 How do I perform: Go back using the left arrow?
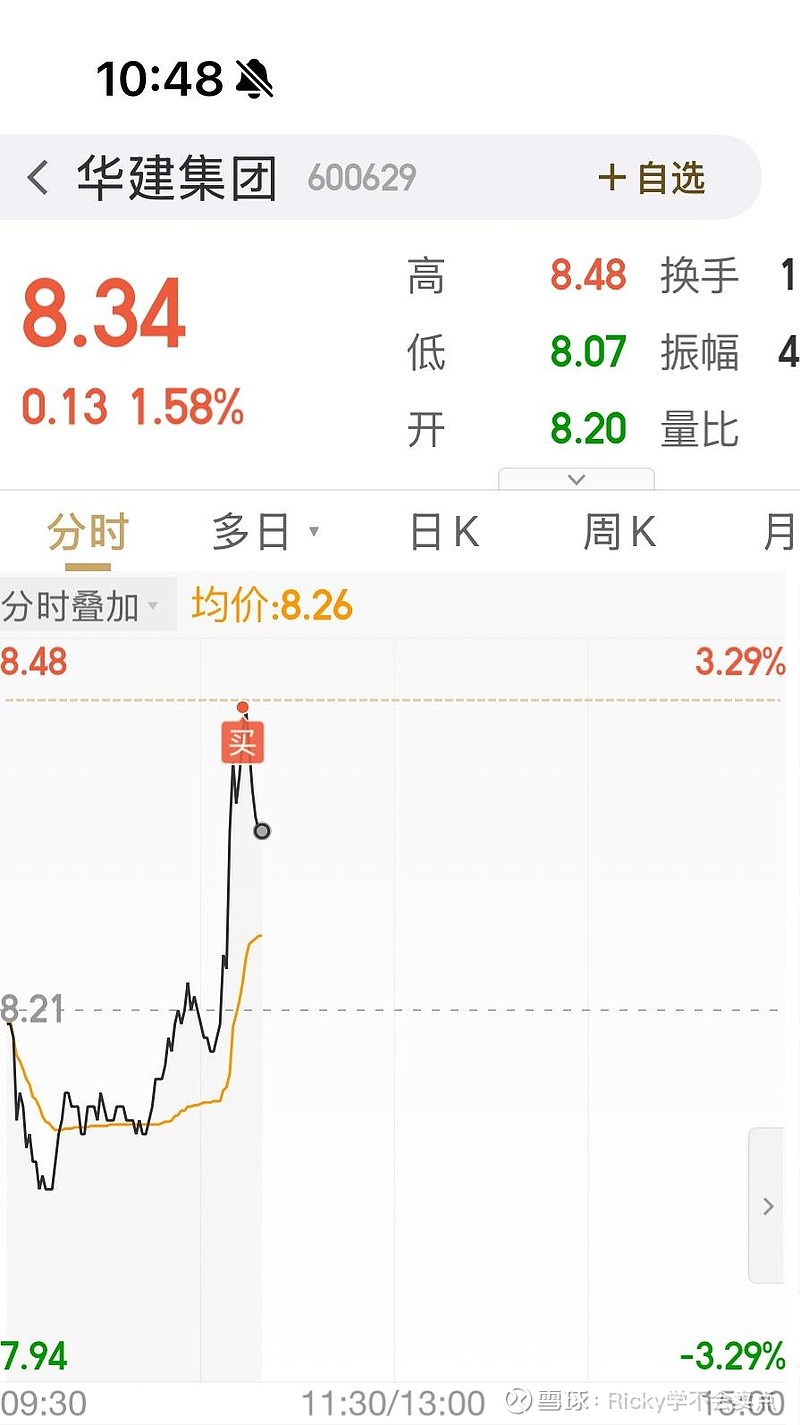coord(38,178)
